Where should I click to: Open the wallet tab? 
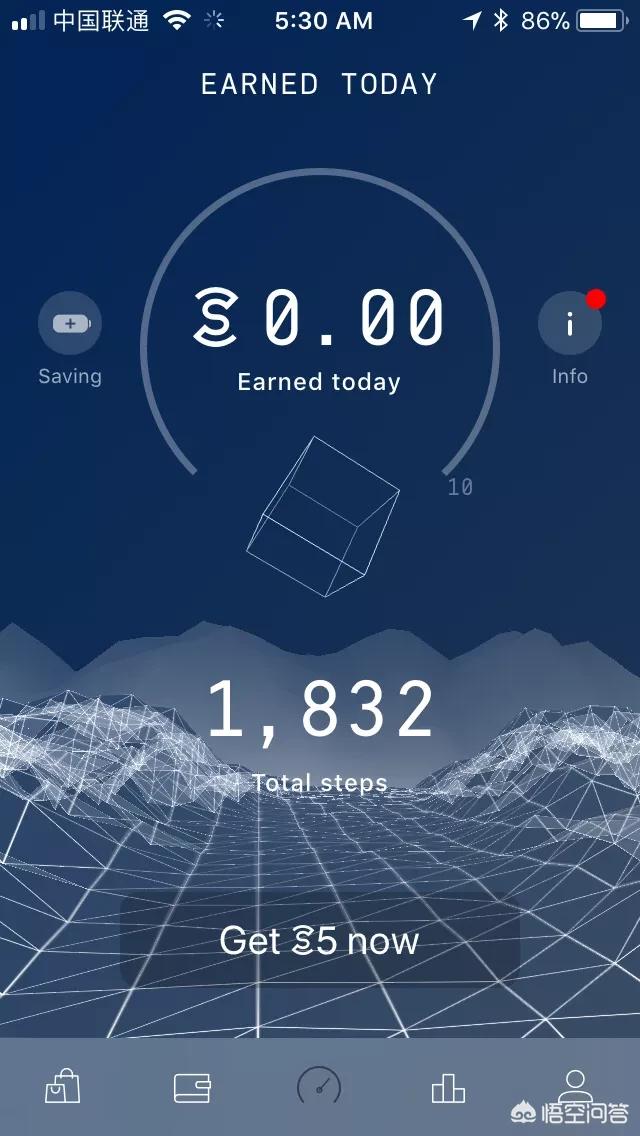(191, 1087)
